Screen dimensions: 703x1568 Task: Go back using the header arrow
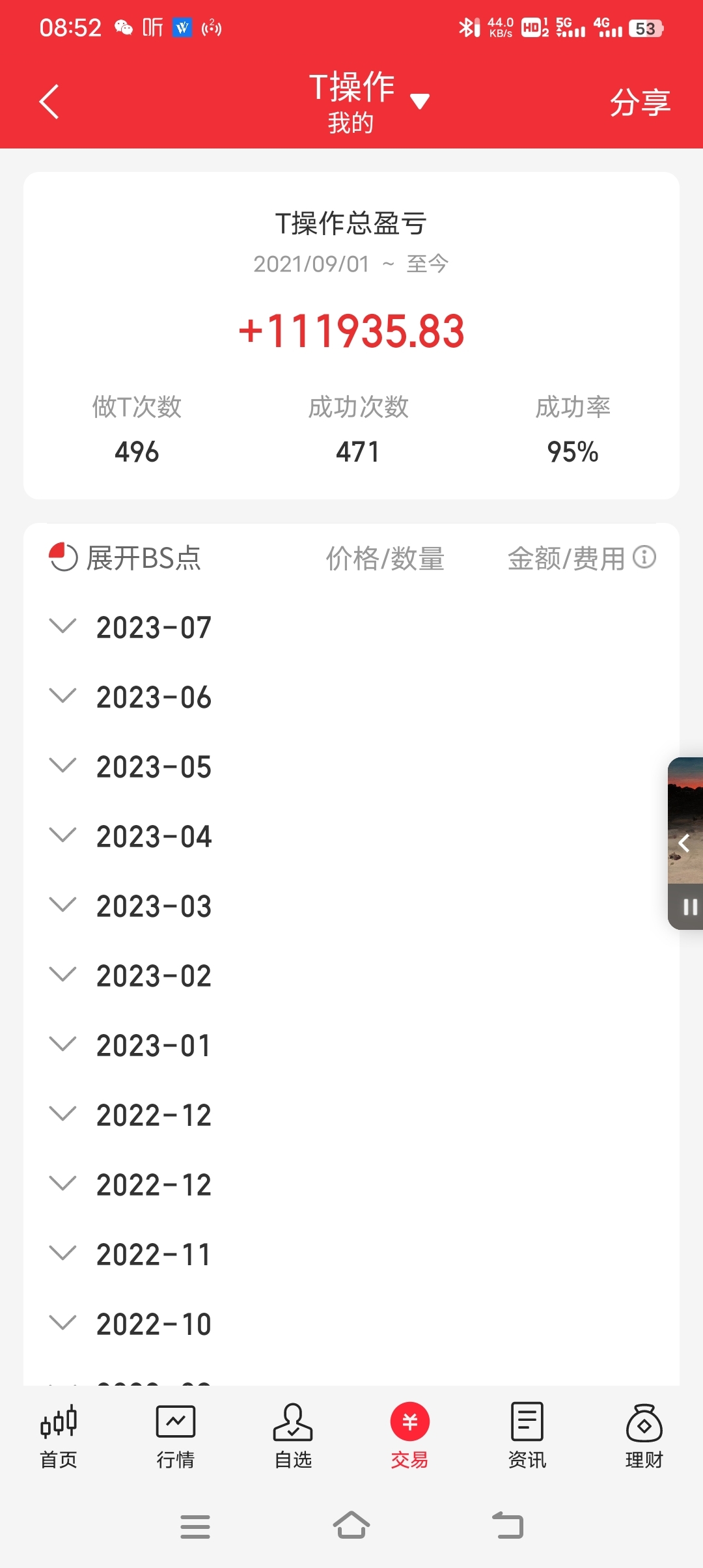click(49, 102)
